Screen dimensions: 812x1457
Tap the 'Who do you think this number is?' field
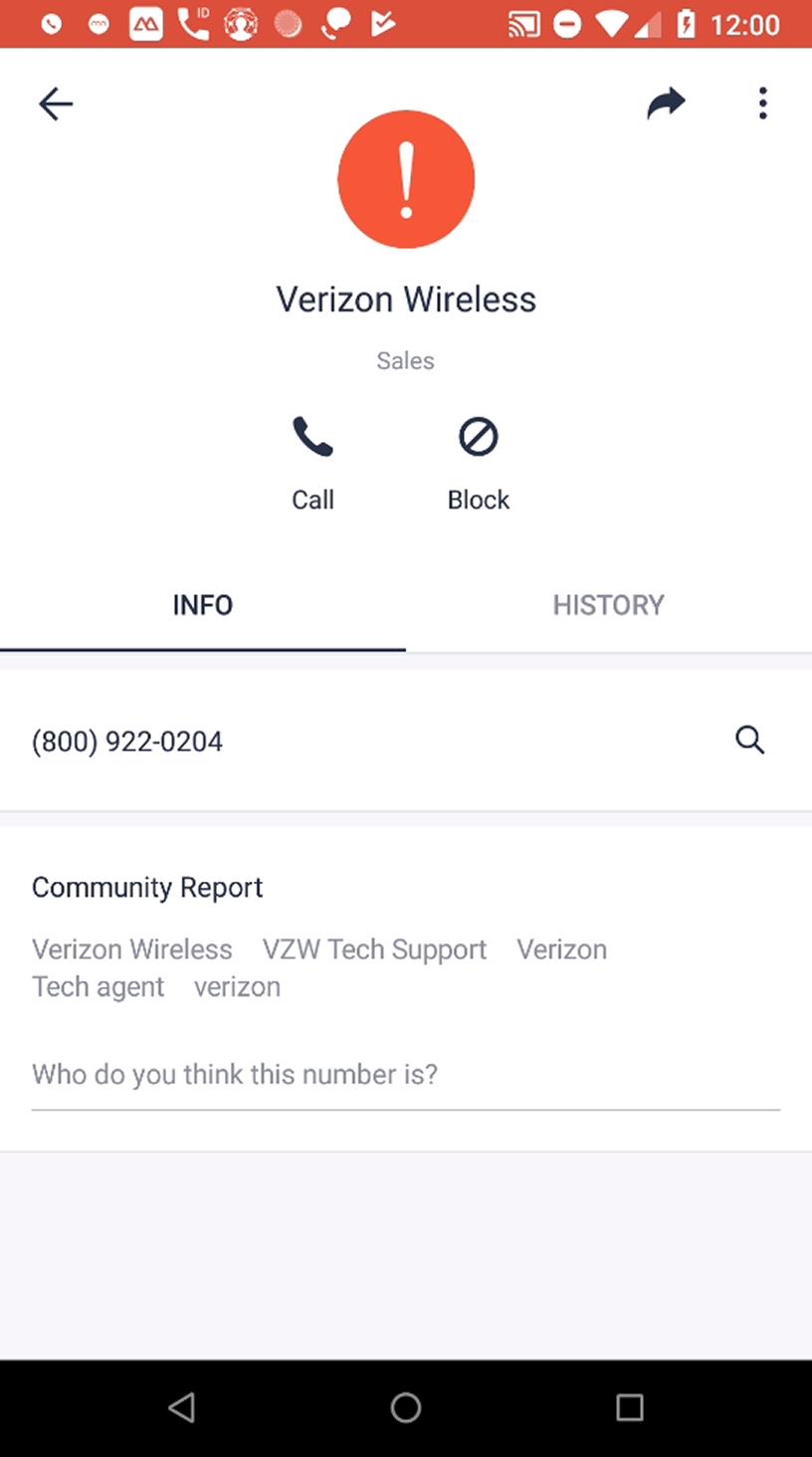pos(406,1075)
